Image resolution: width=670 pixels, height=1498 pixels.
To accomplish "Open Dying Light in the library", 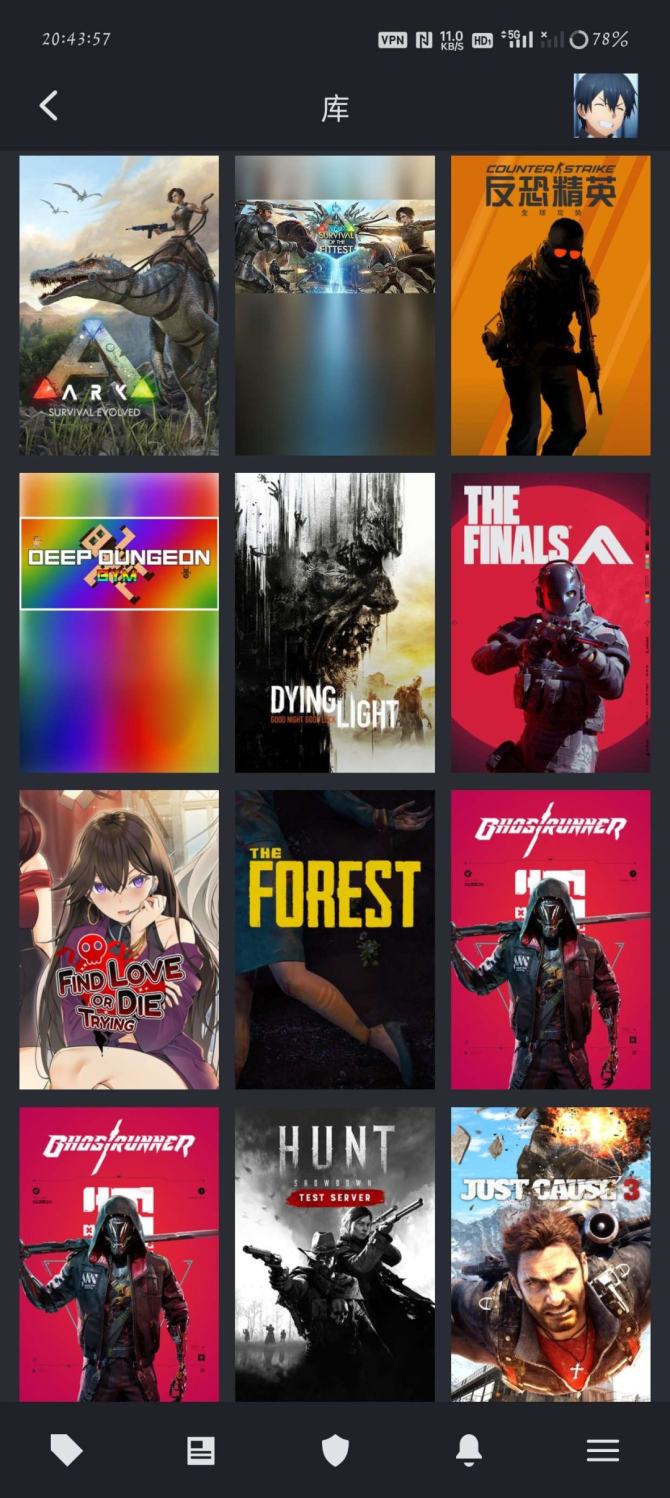I will pos(335,622).
